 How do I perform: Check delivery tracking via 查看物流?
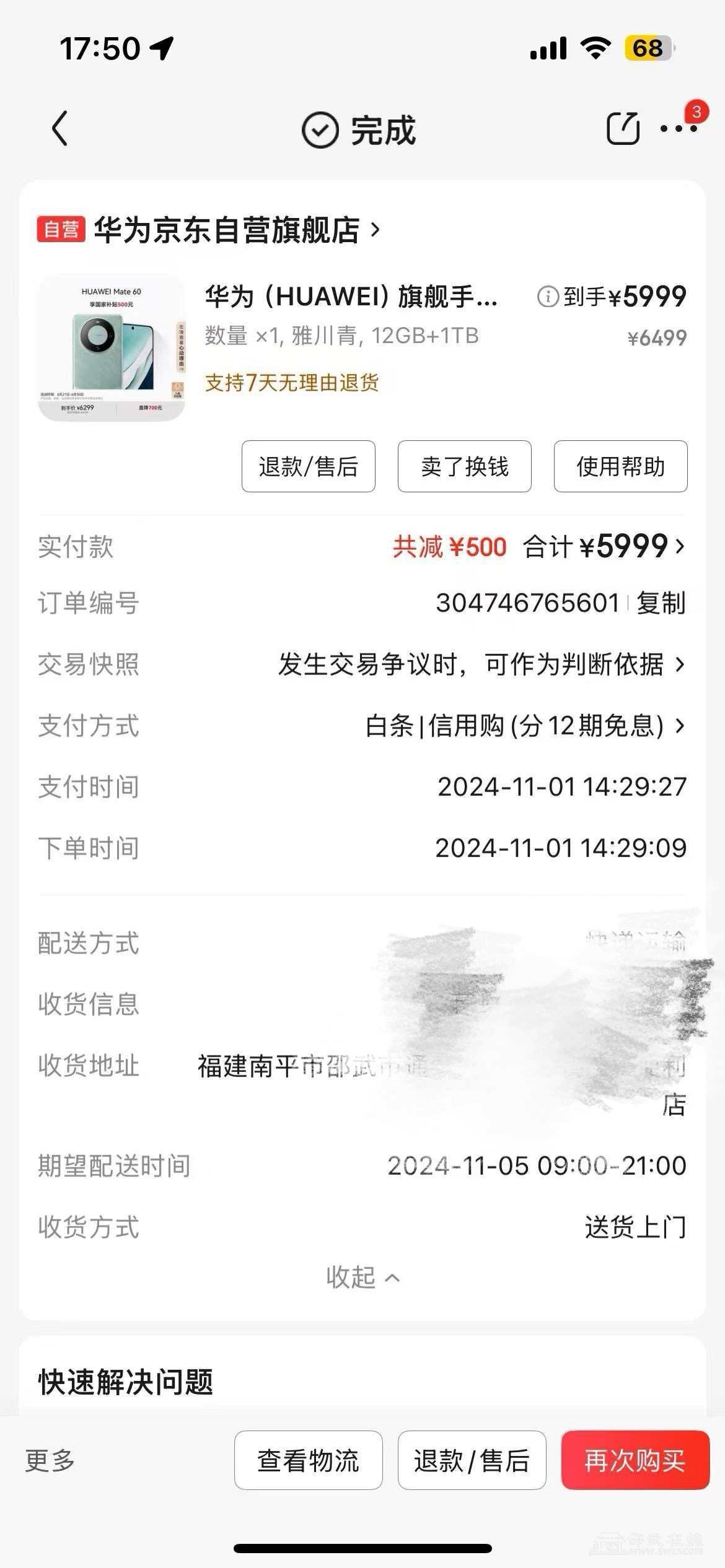308,1461
